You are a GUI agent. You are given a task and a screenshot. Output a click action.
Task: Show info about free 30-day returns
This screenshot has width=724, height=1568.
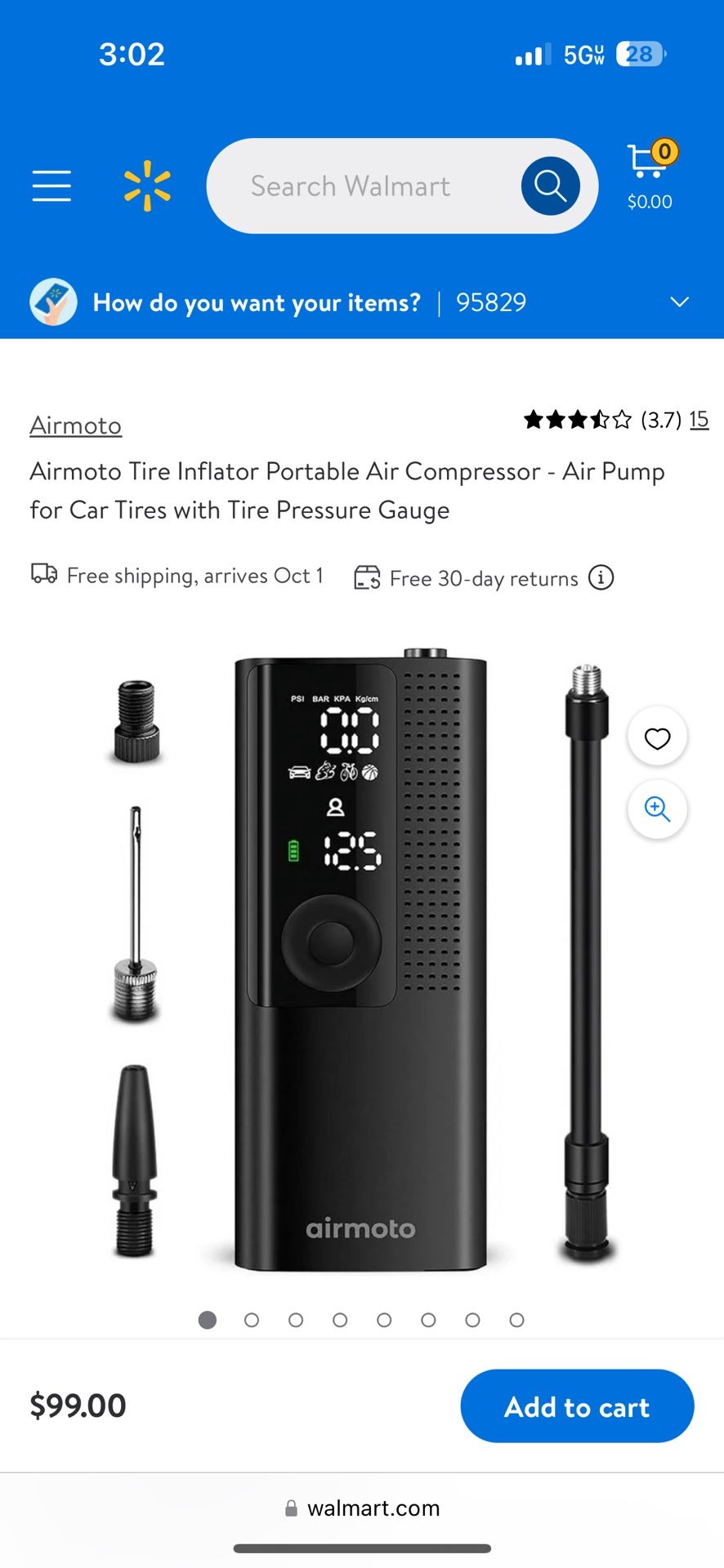(x=601, y=578)
